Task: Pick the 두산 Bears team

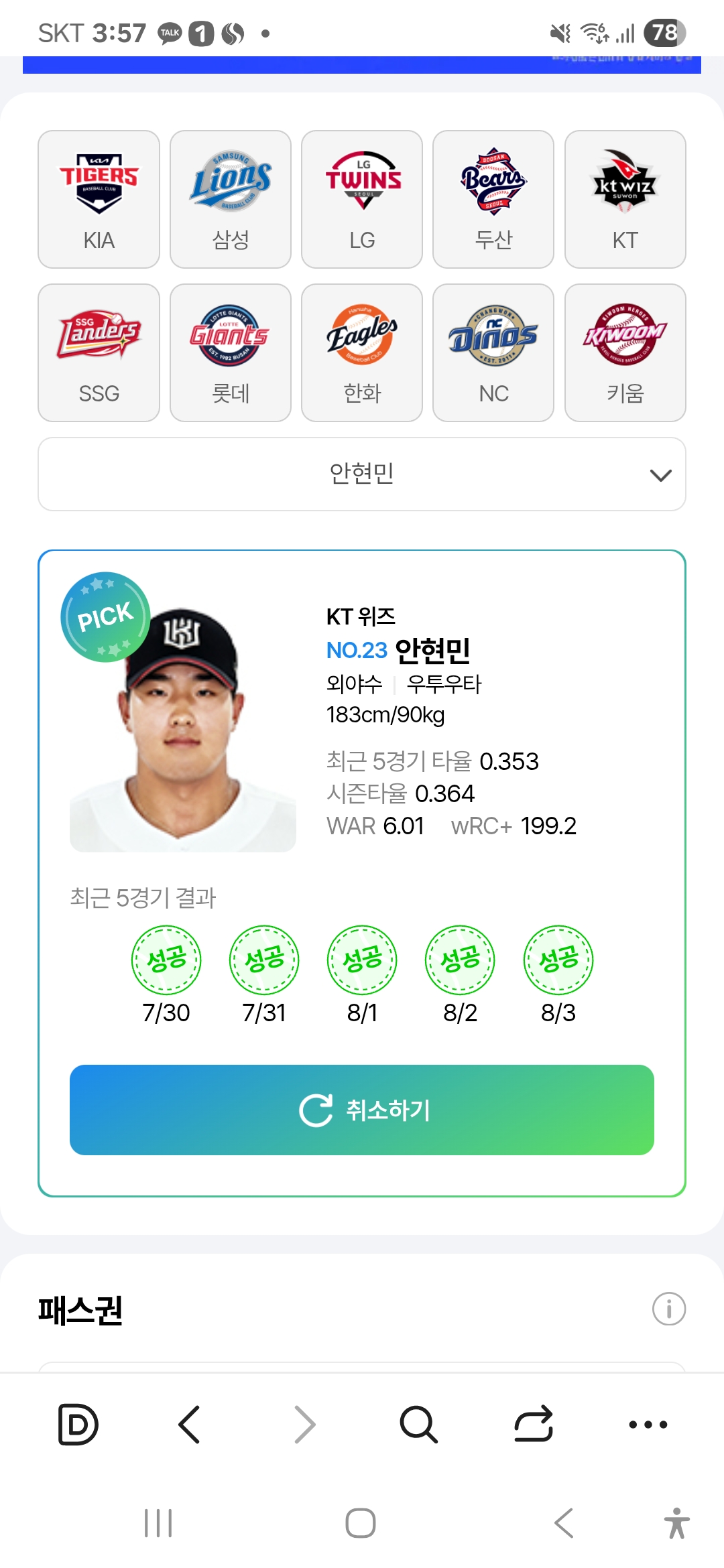Action: [493, 199]
